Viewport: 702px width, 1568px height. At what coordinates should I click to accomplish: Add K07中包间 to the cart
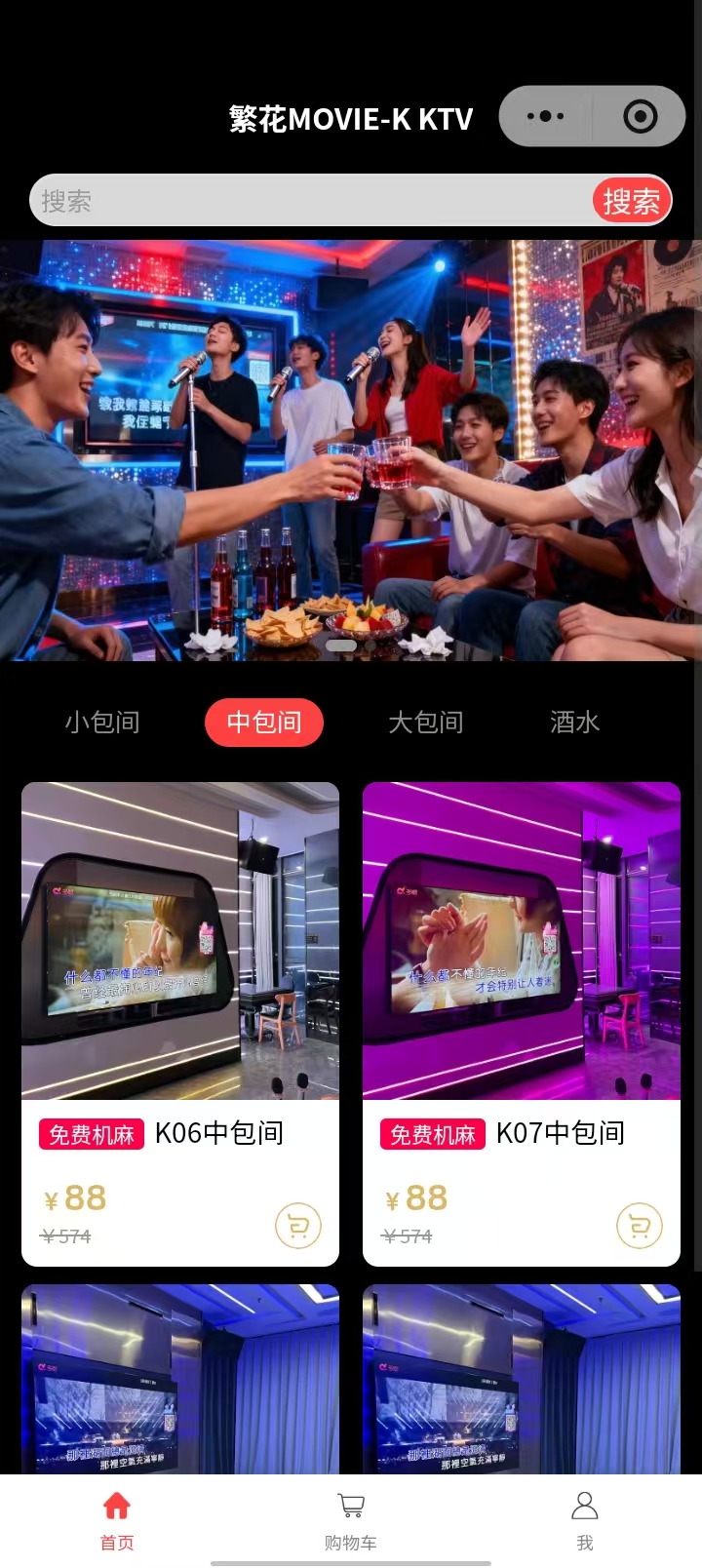[640, 1226]
